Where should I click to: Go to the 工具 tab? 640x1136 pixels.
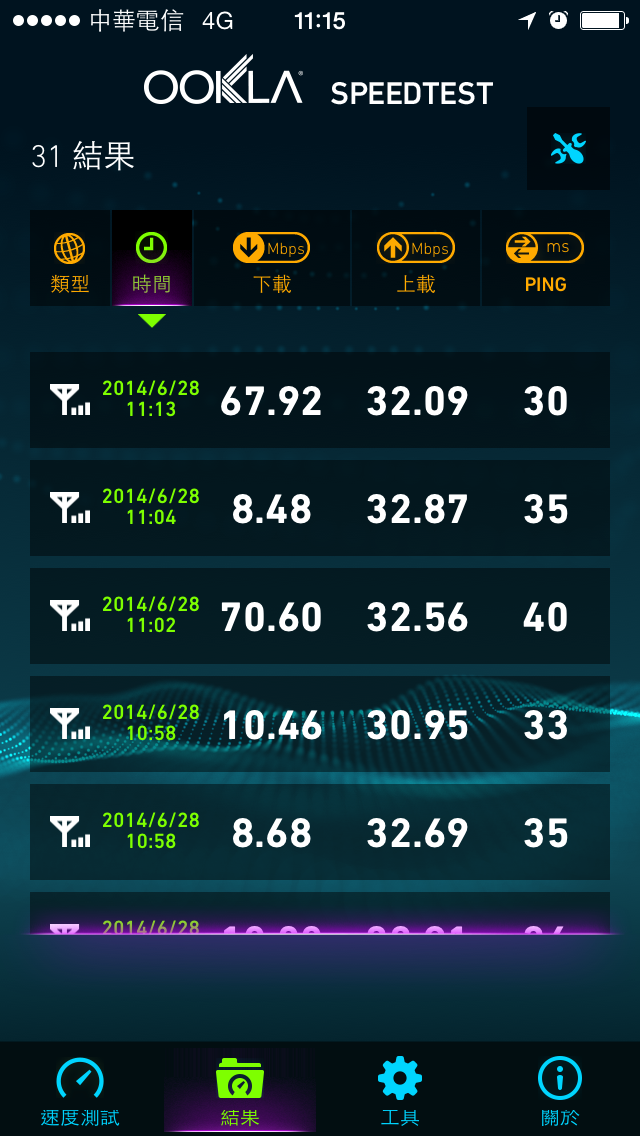pyautogui.click(x=400, y=1090)
